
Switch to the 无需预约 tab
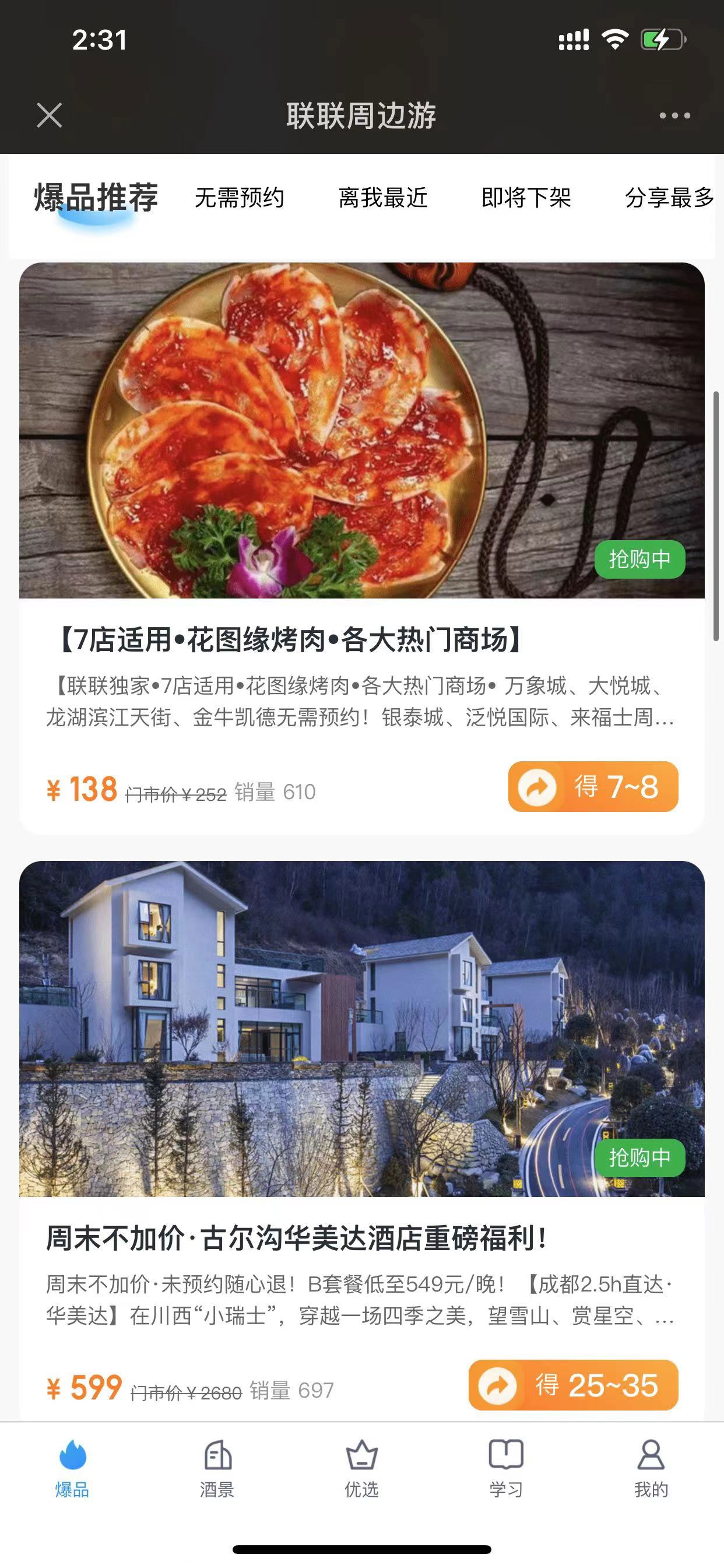tap(239, 198)
